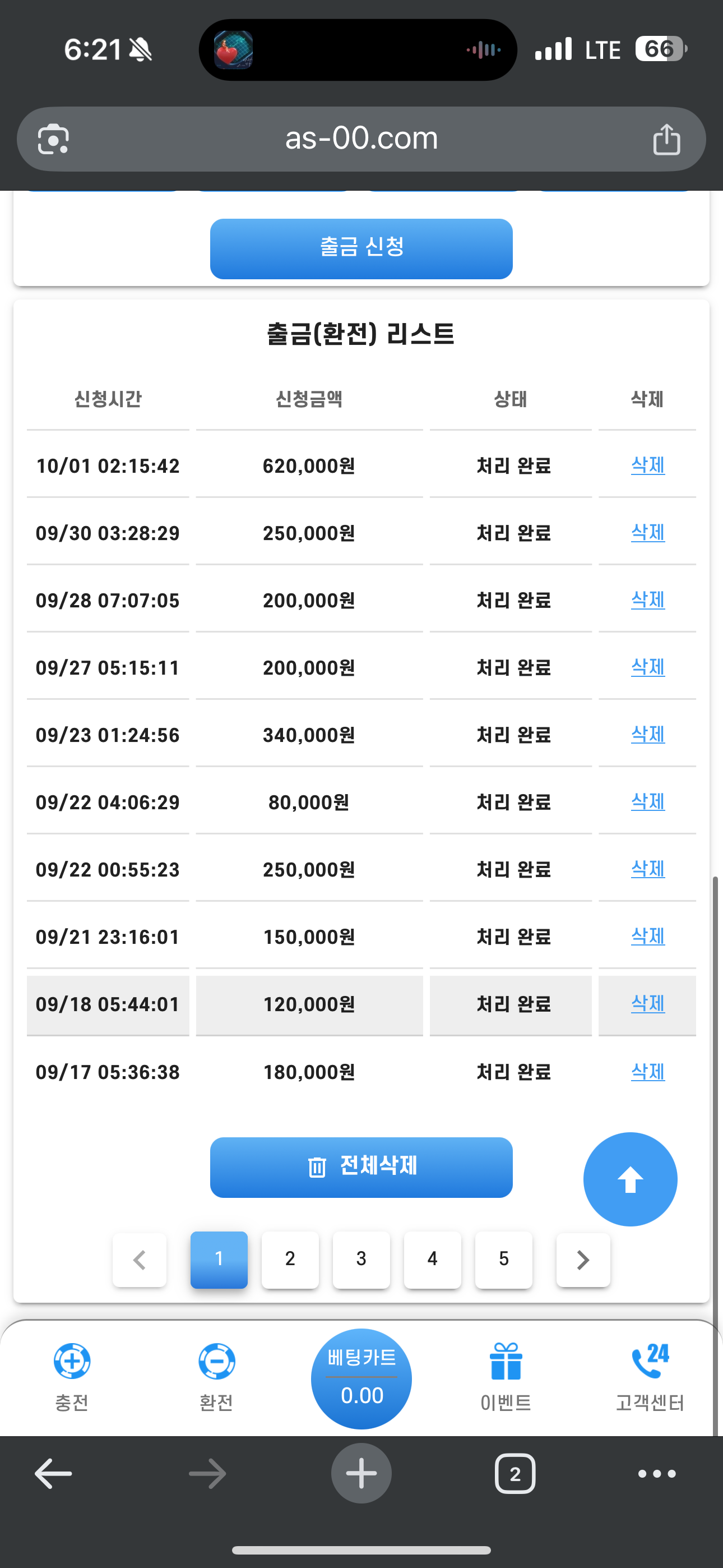
Task: Open the browser's three-dot menu
Action: 657,1474
